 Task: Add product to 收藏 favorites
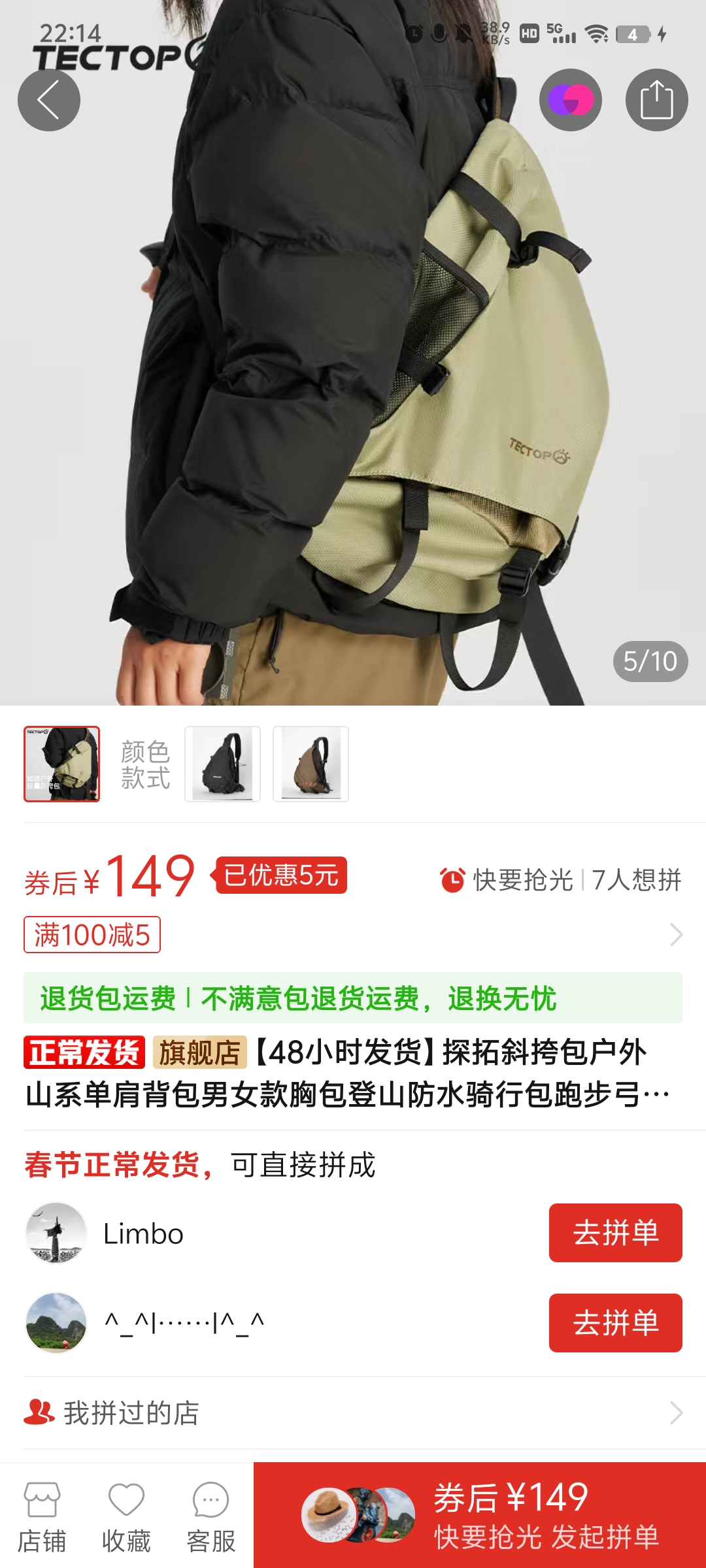[x=126, y=1517]
